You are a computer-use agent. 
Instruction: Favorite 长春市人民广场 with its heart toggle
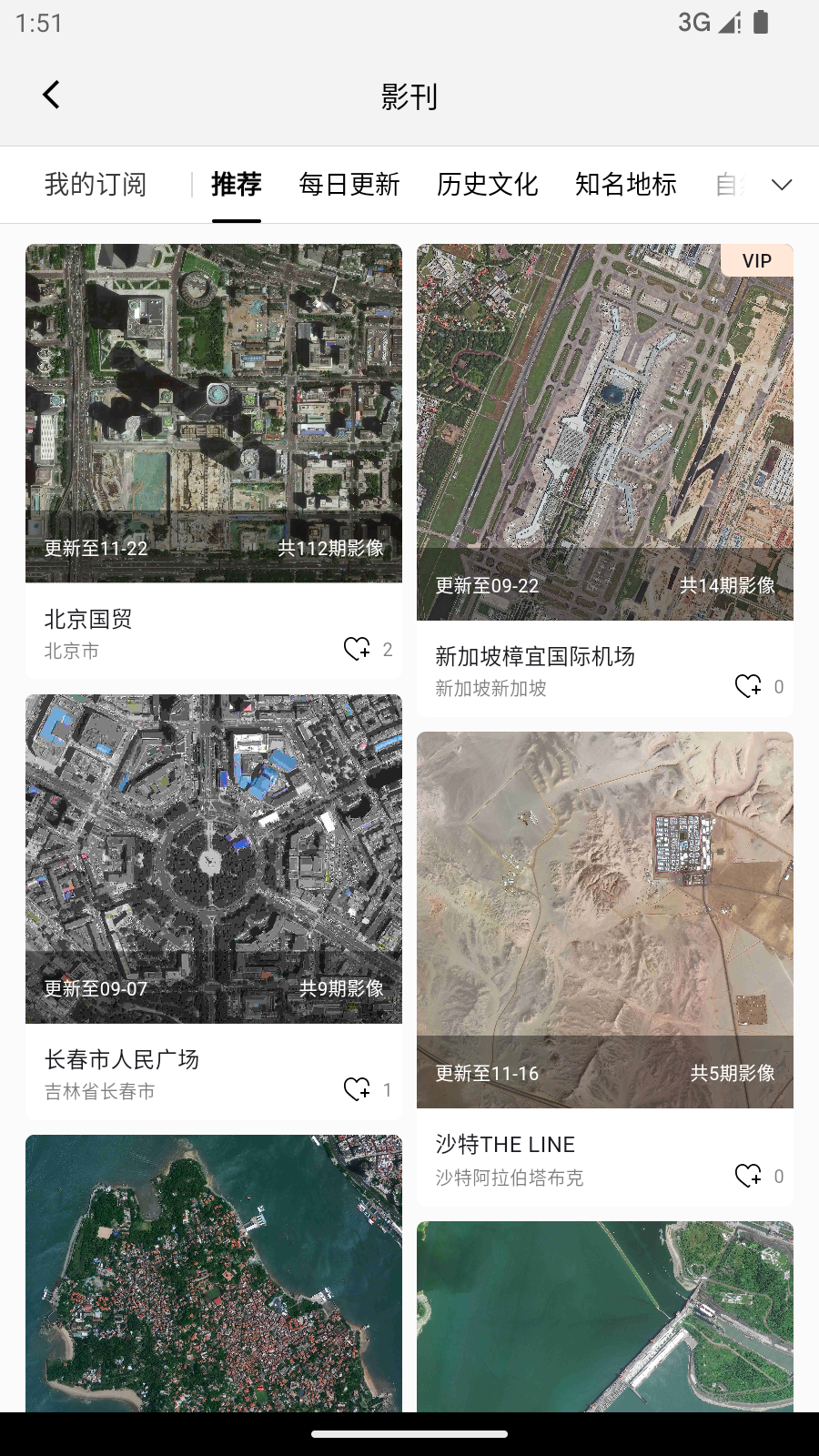pos(359,1089)
